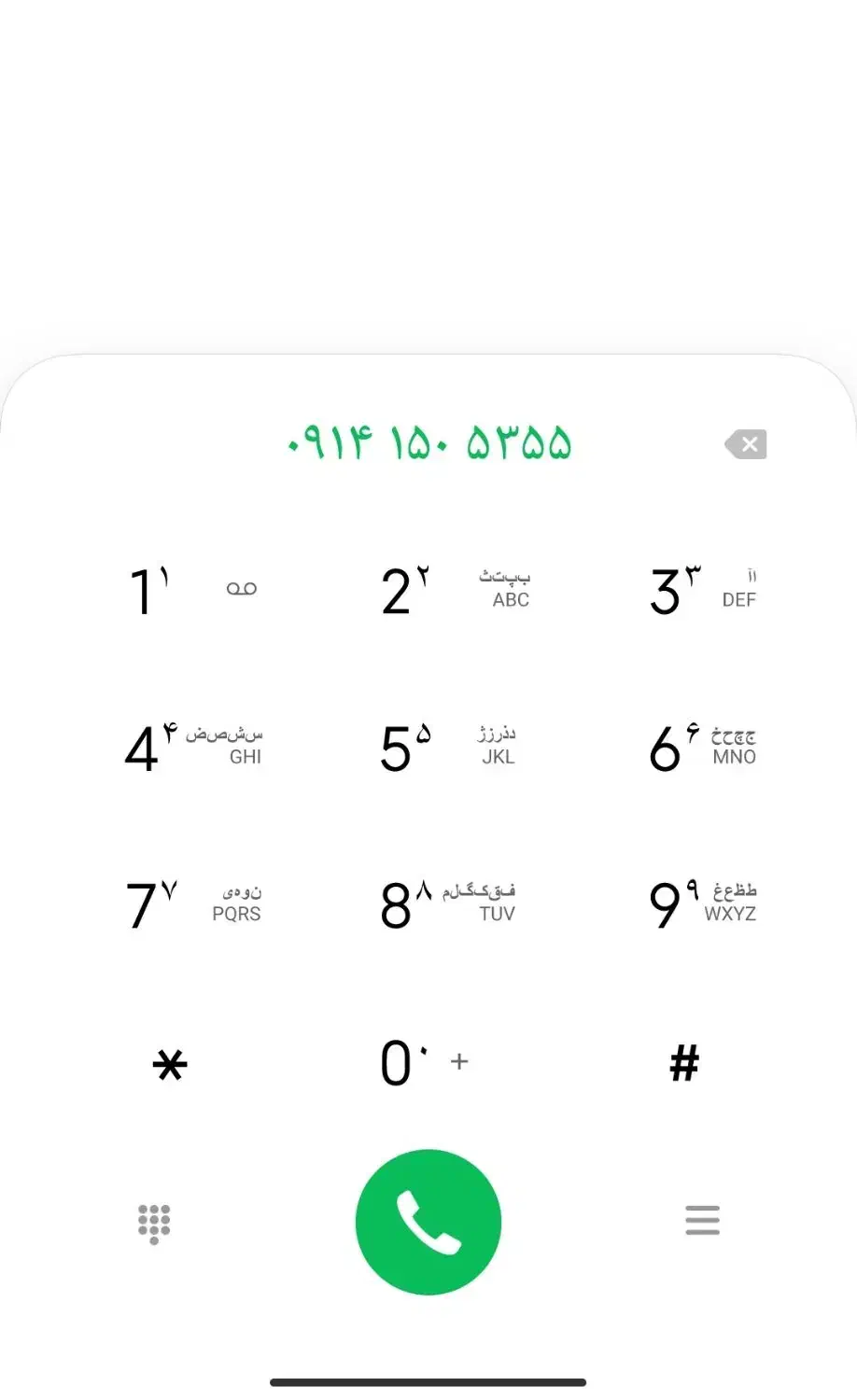
Task: Tap the 2 ABC key
Action: [456, 591]
